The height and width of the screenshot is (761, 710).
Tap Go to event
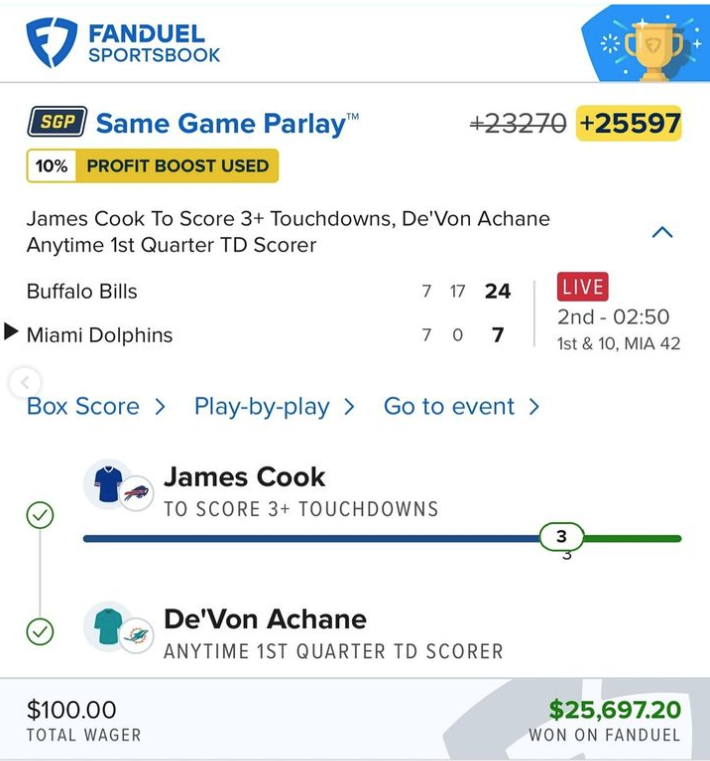pos(461,407)
